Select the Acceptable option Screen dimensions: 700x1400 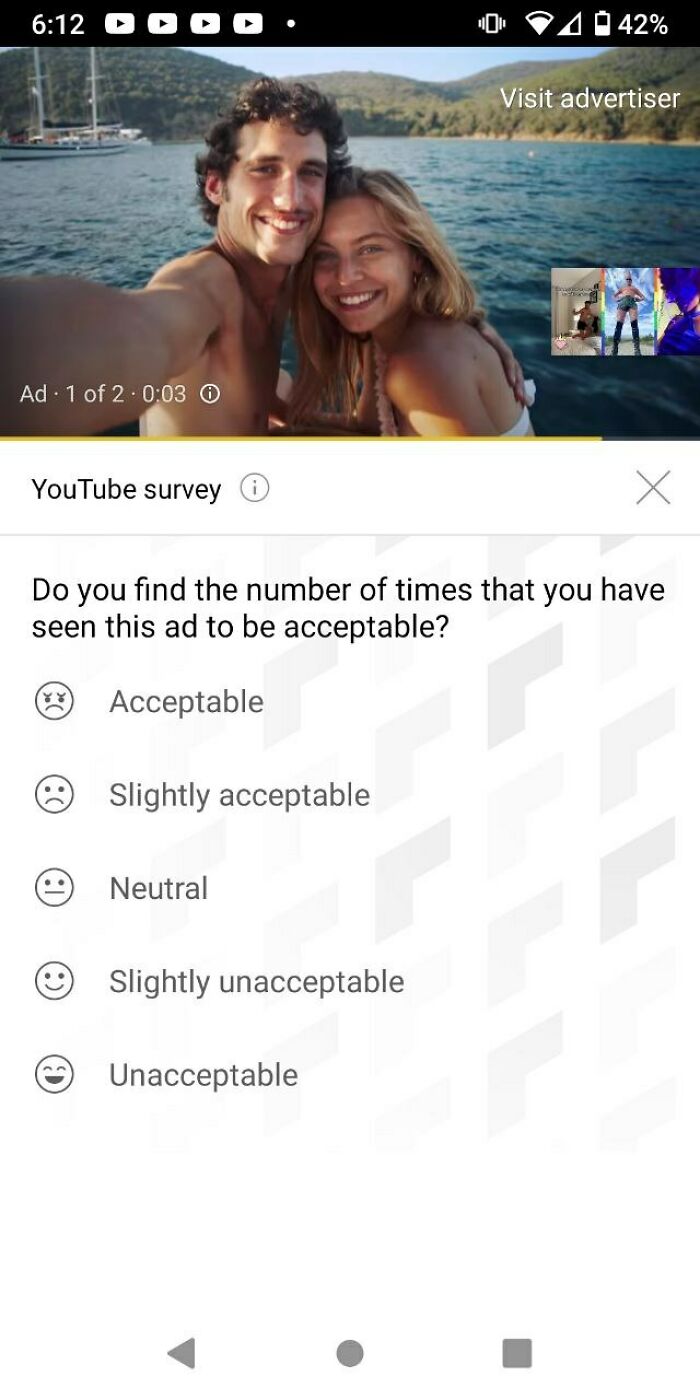(x=186, y=702)
